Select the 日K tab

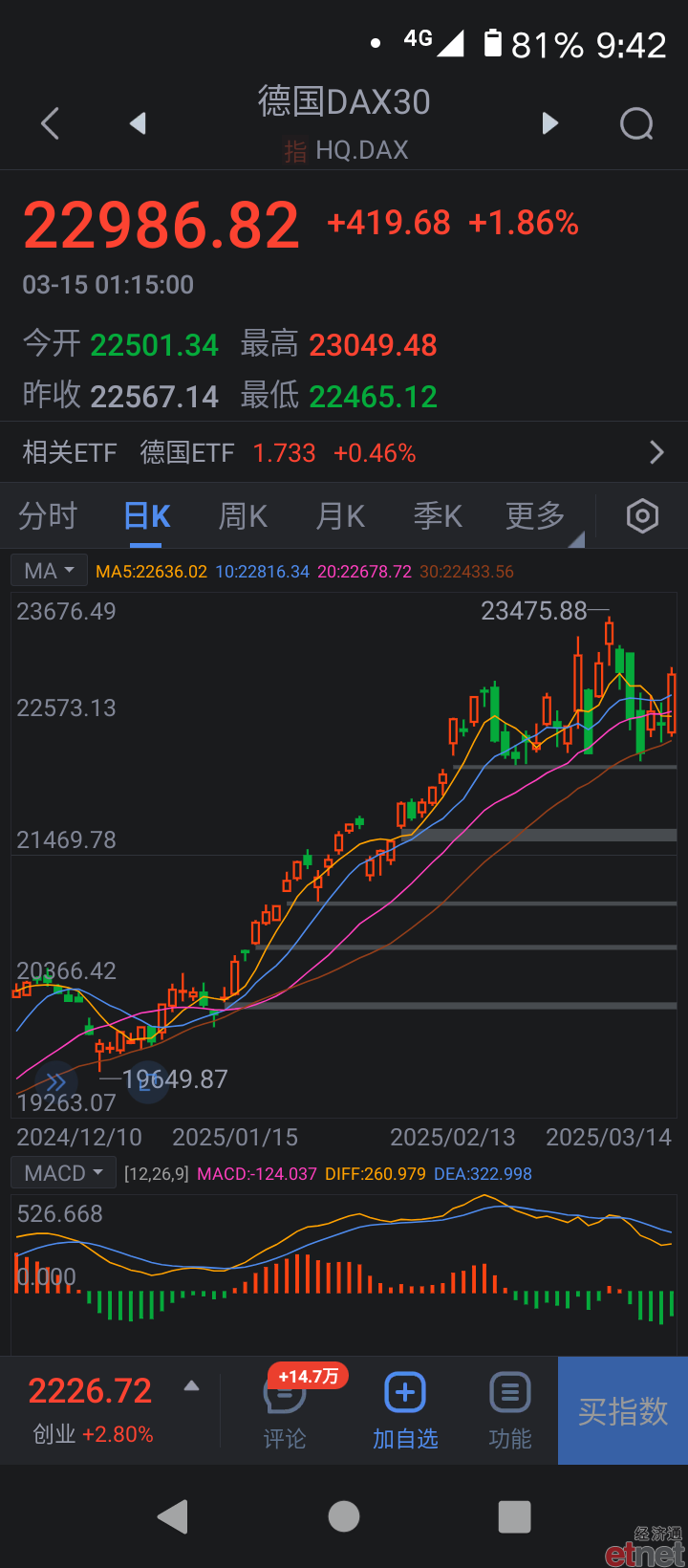[x=146, y=516]
